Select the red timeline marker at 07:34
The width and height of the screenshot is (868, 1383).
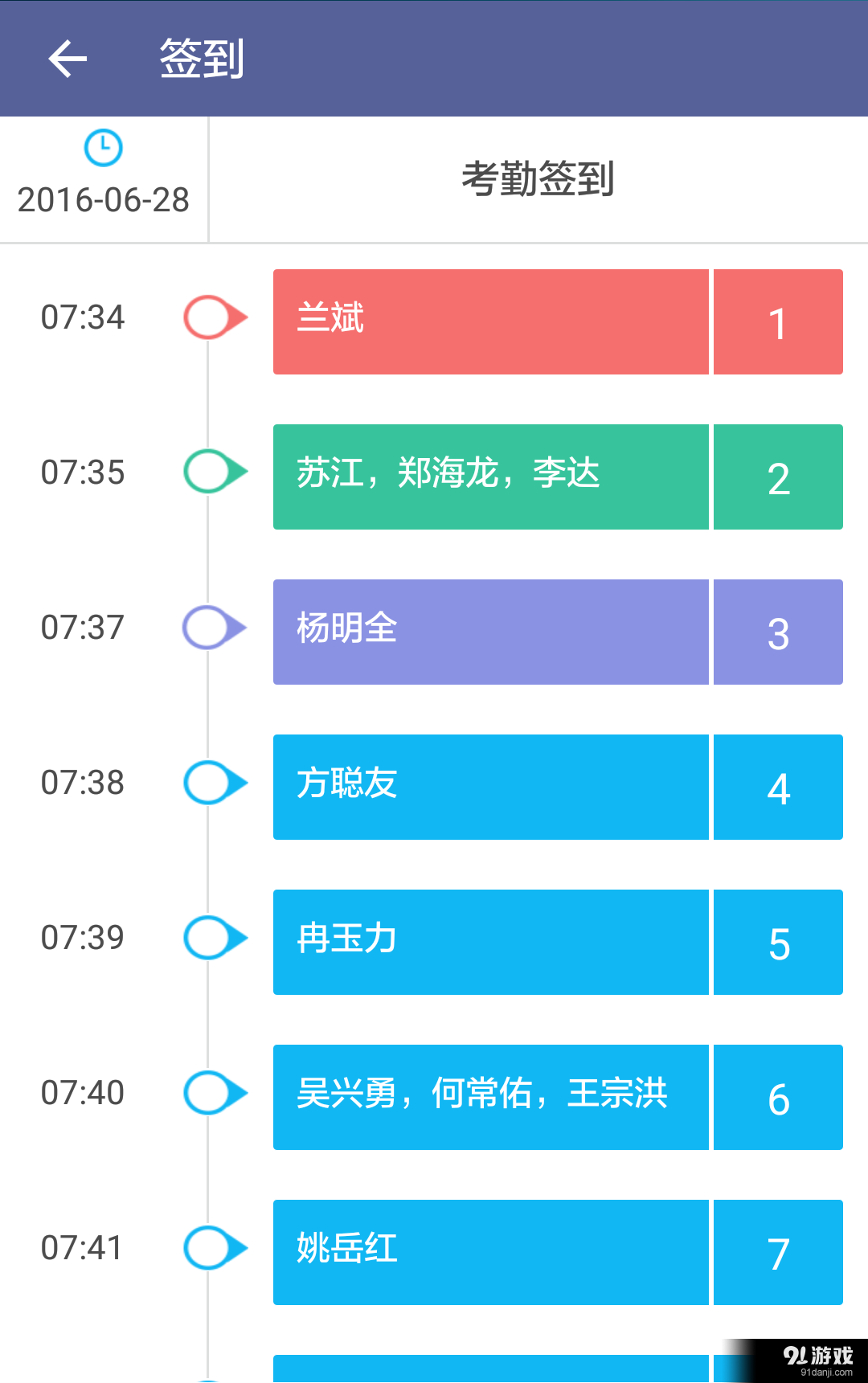click(211, 317)
